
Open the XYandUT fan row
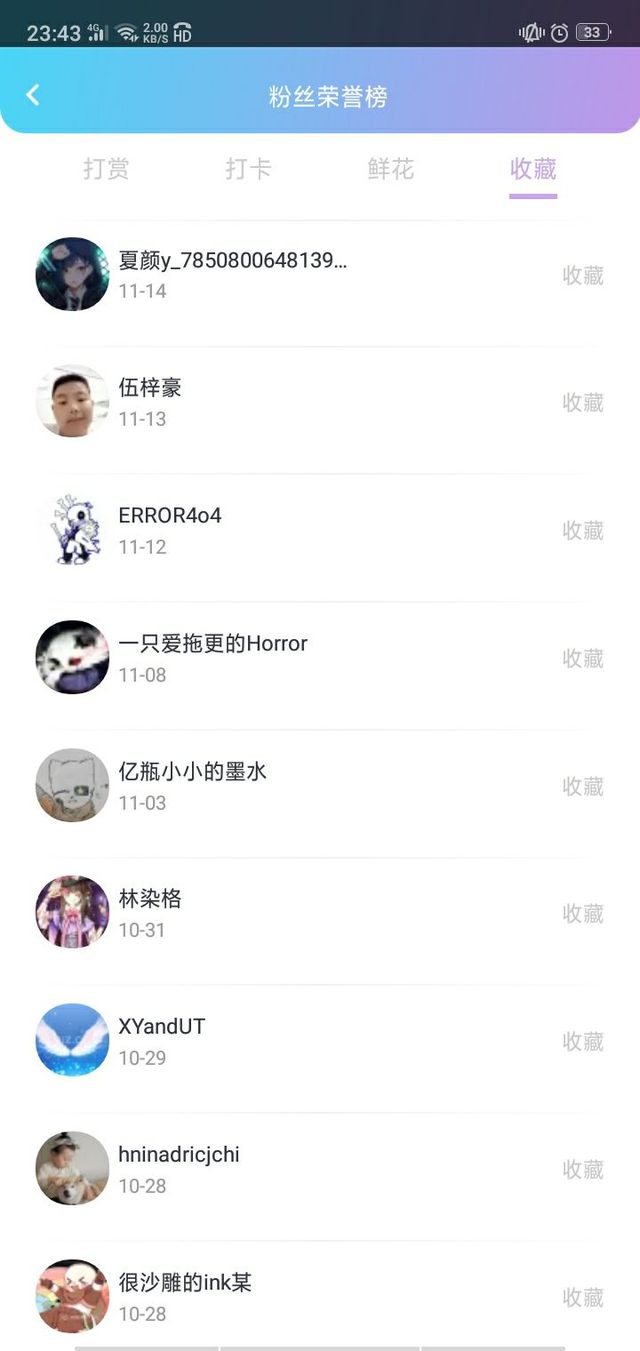(320, 1041)
